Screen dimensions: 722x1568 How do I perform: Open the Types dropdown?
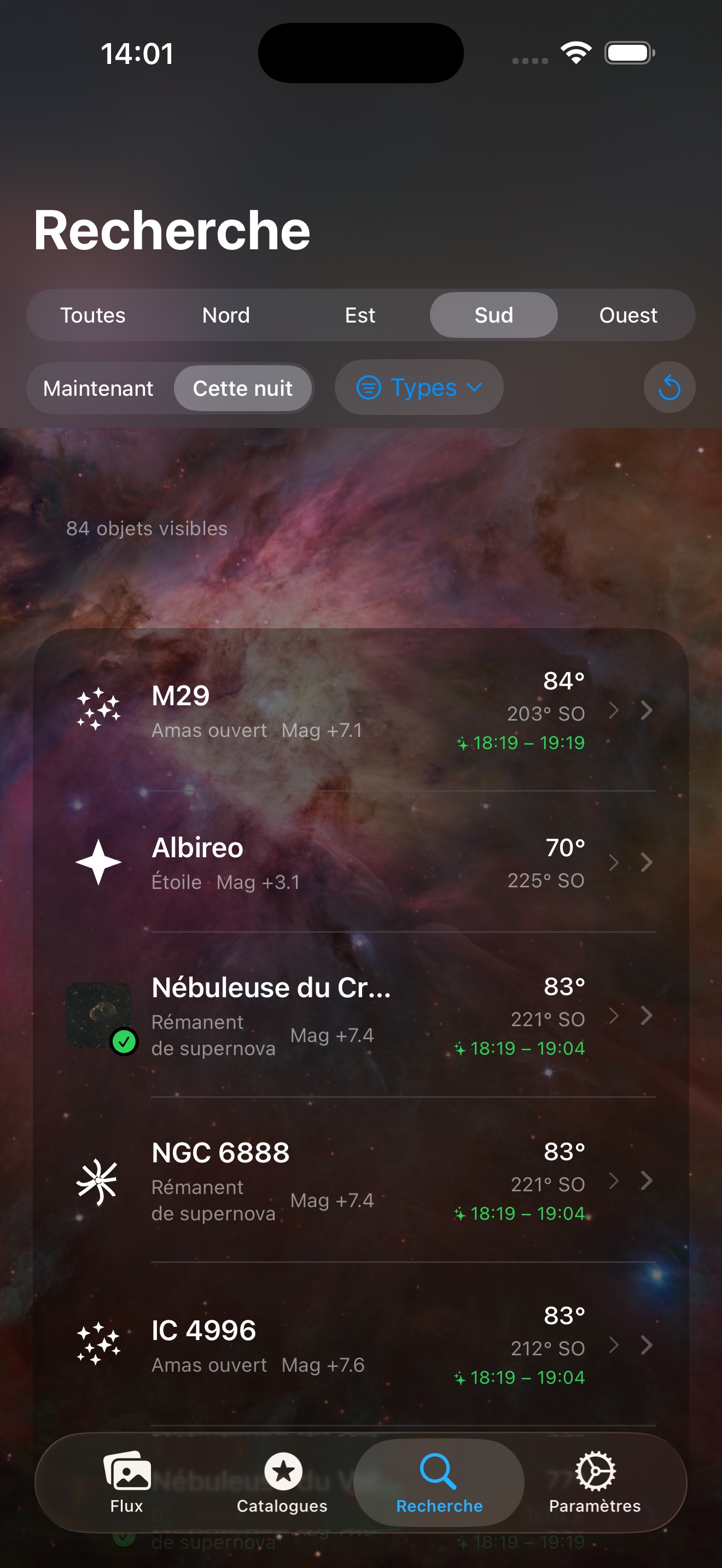[x=420, y=387]
